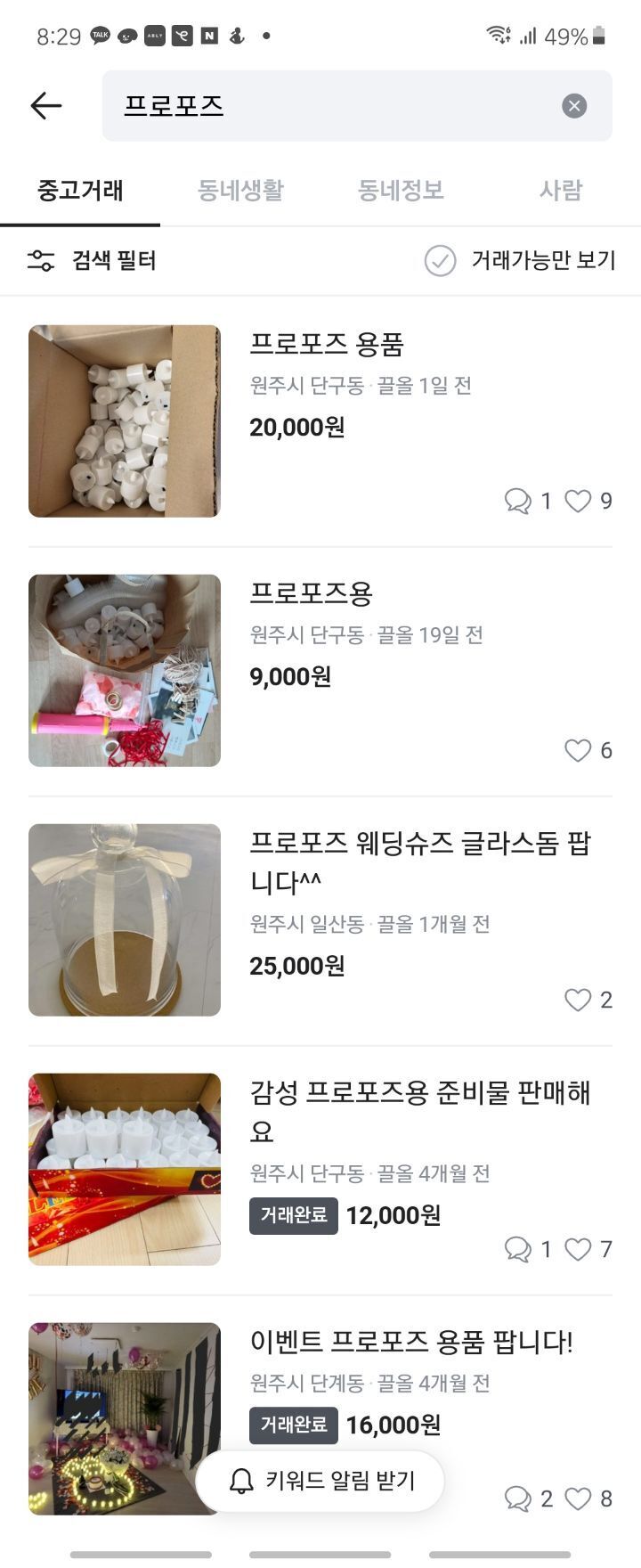The image size is (641, 1568).
Task: Open the 검색 필터 options
Action: click(92, 260)
